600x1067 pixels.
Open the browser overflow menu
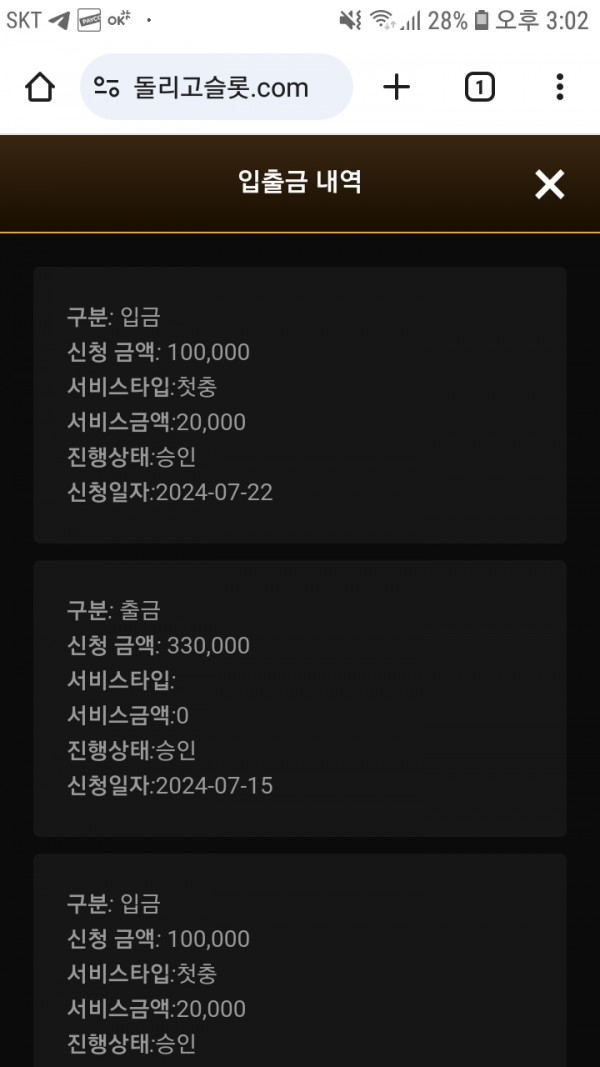559,87
